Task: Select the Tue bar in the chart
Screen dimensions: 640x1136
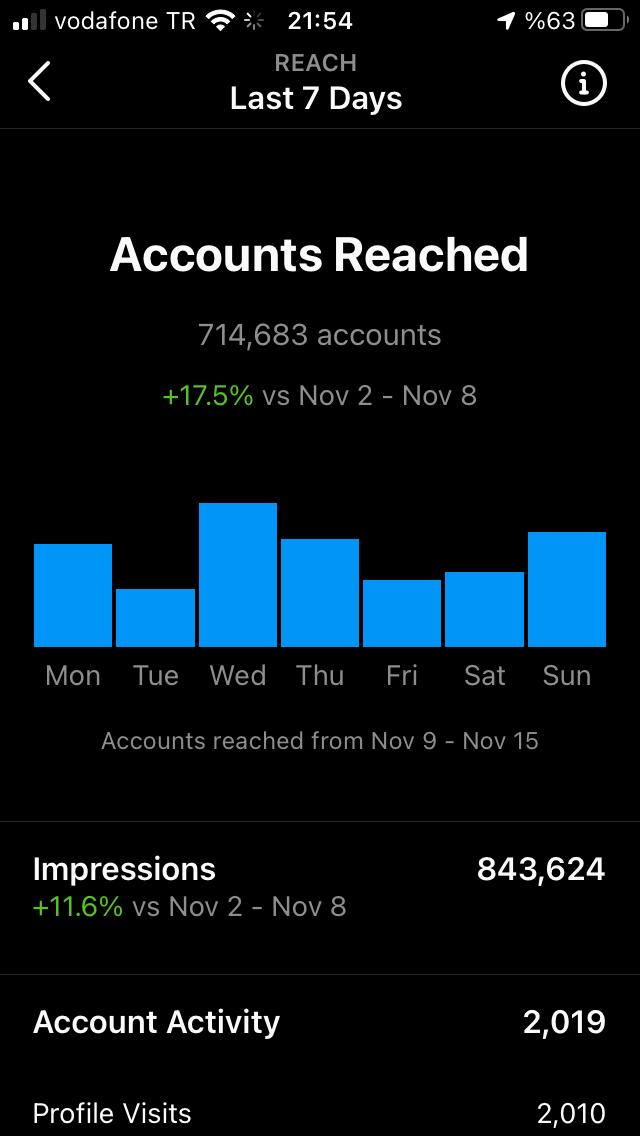Action: [x=155, y=617]
